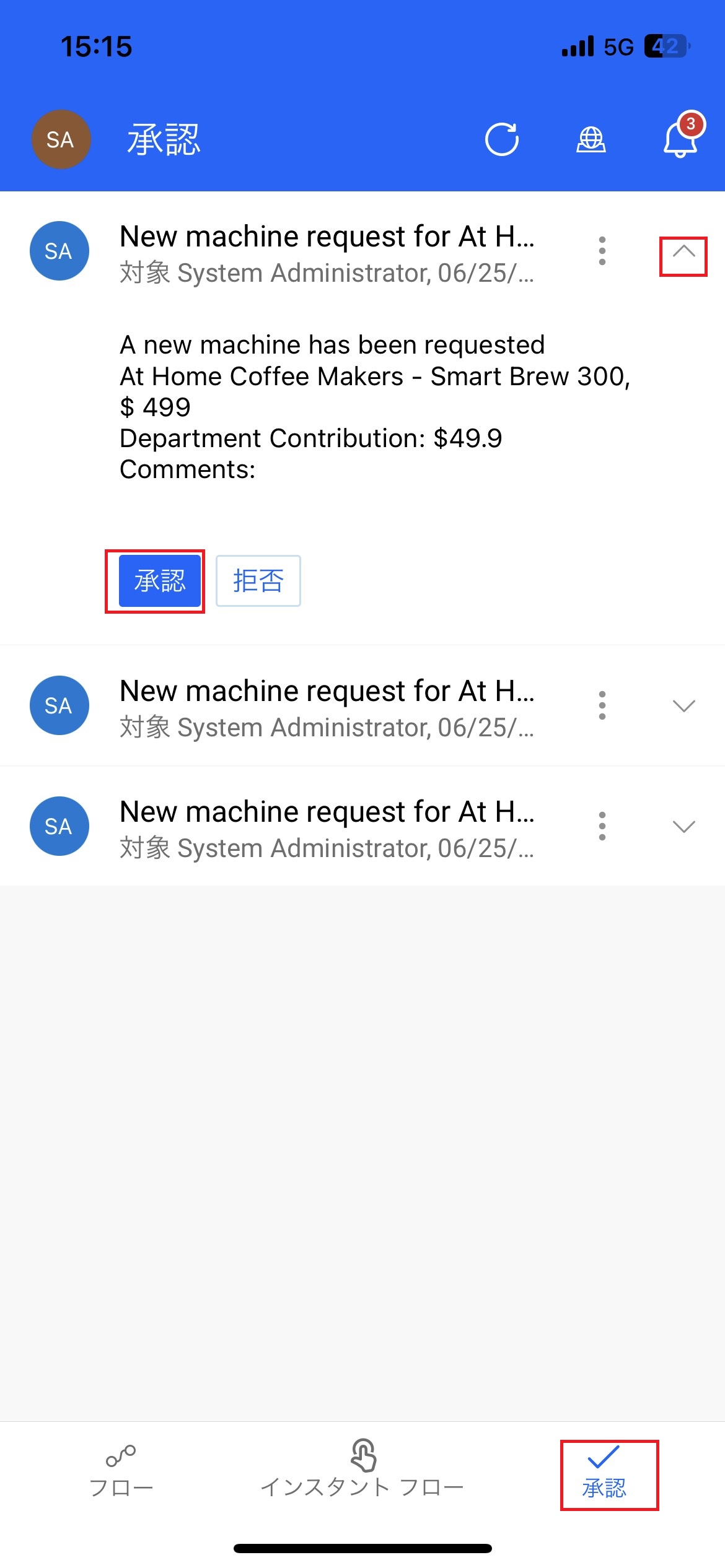Expand the third machine request
This screenshot has height=1568, width=725.
[x=684, y=826]
